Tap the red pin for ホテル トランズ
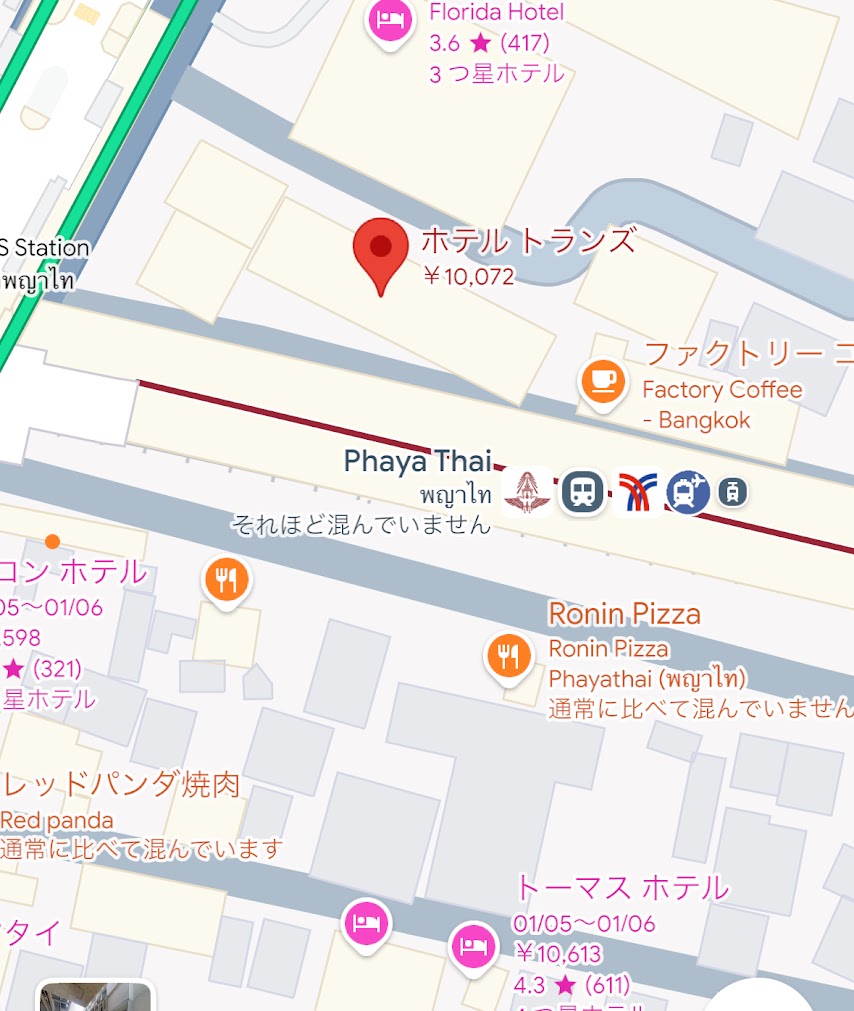Viewport: 854px width, 1011px height. pos(381,249)
